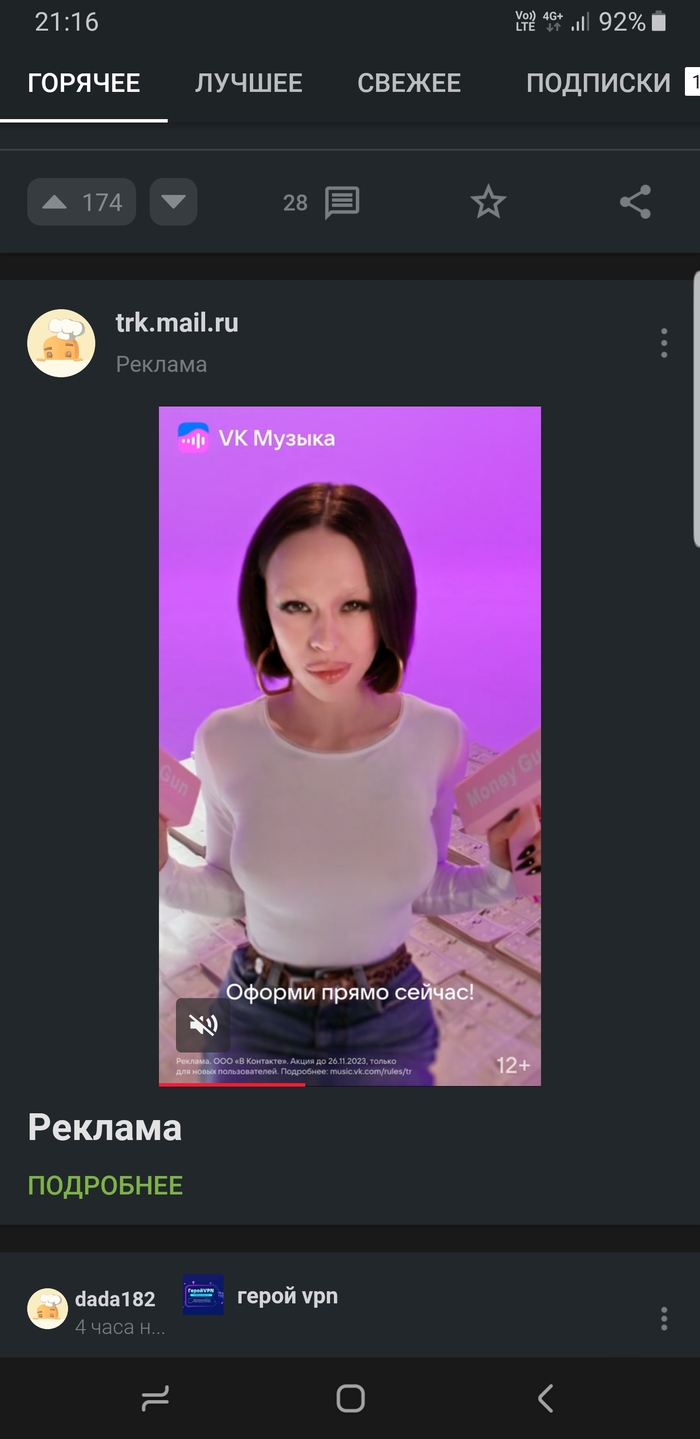Share the post via share icon
Screen dimensions: 700x1439
click(635, 203)
